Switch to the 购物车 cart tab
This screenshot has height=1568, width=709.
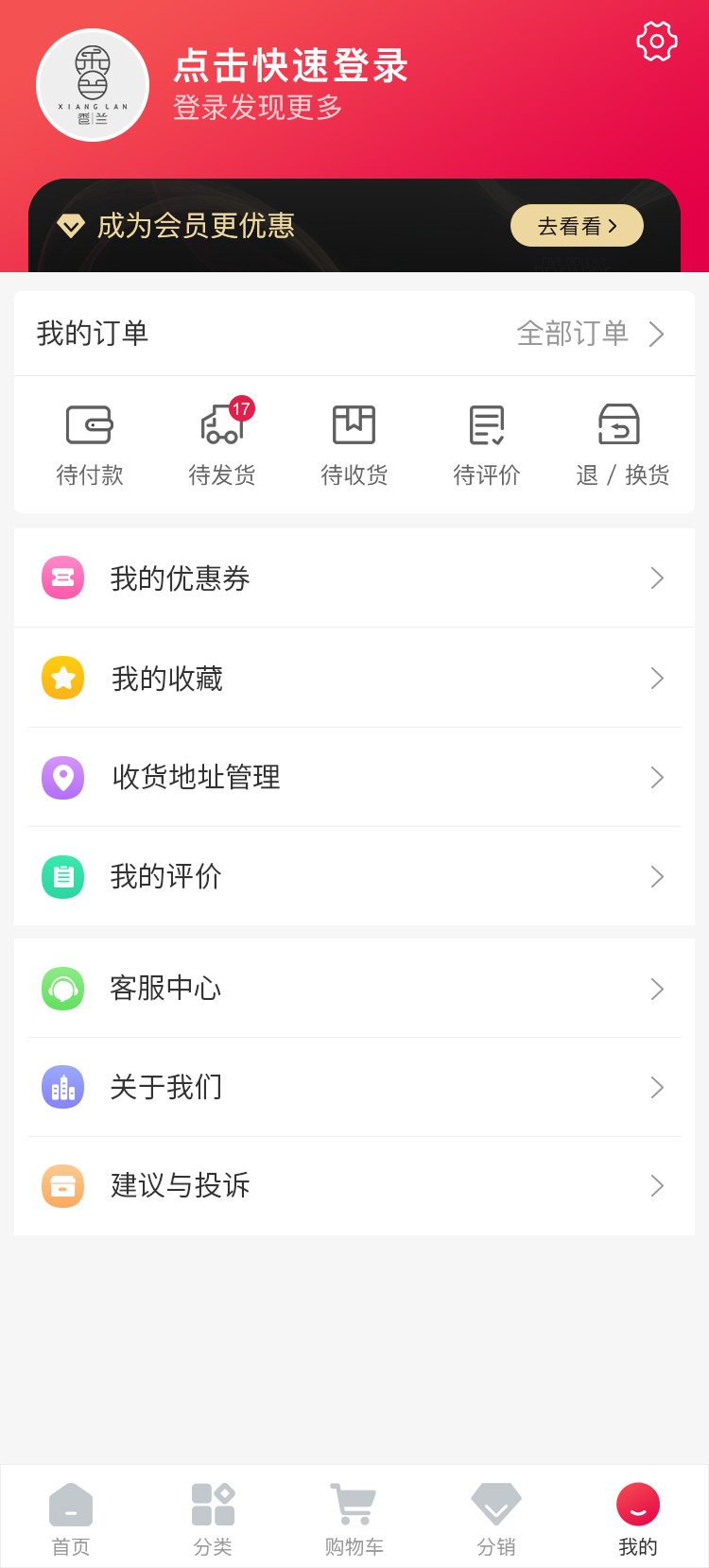354,1518
